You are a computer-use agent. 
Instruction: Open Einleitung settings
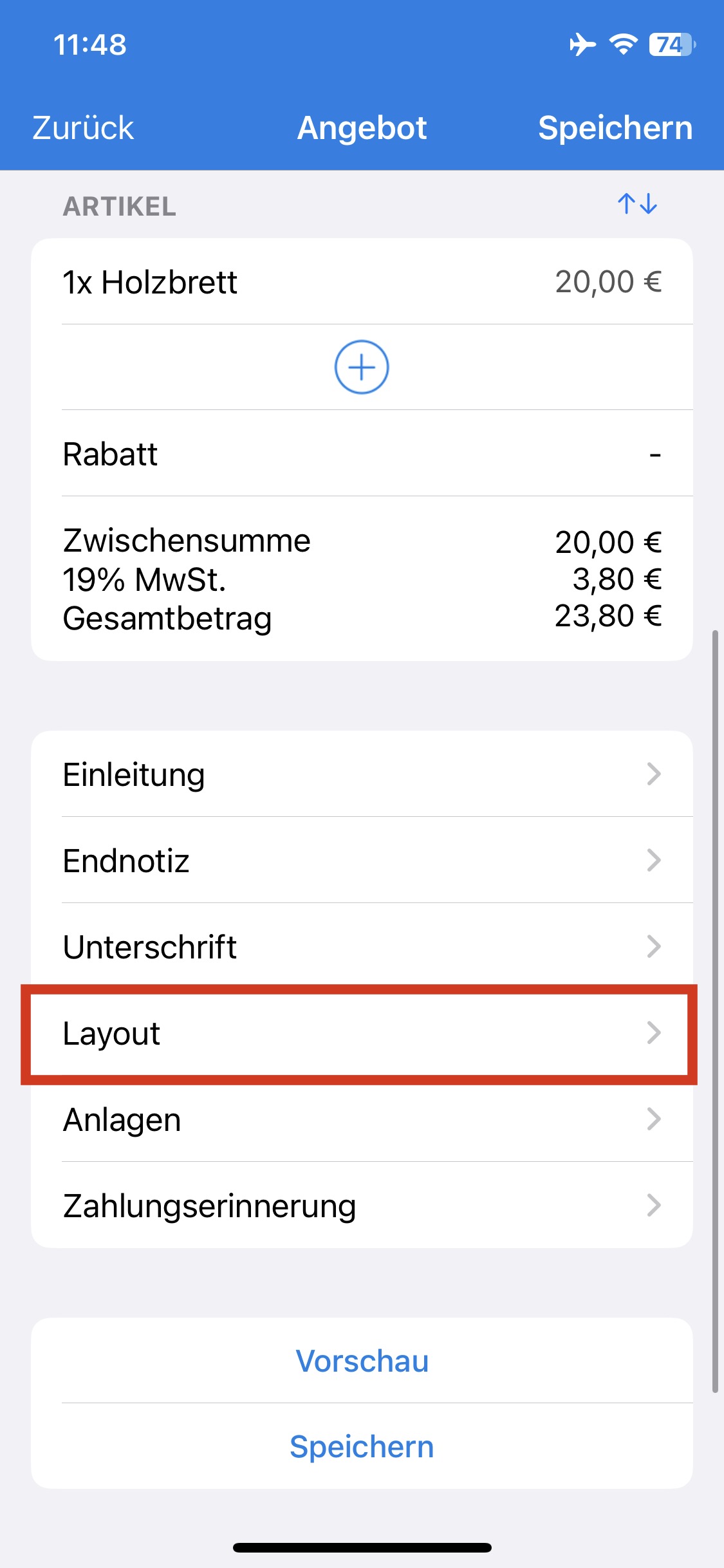coord(362,774)
